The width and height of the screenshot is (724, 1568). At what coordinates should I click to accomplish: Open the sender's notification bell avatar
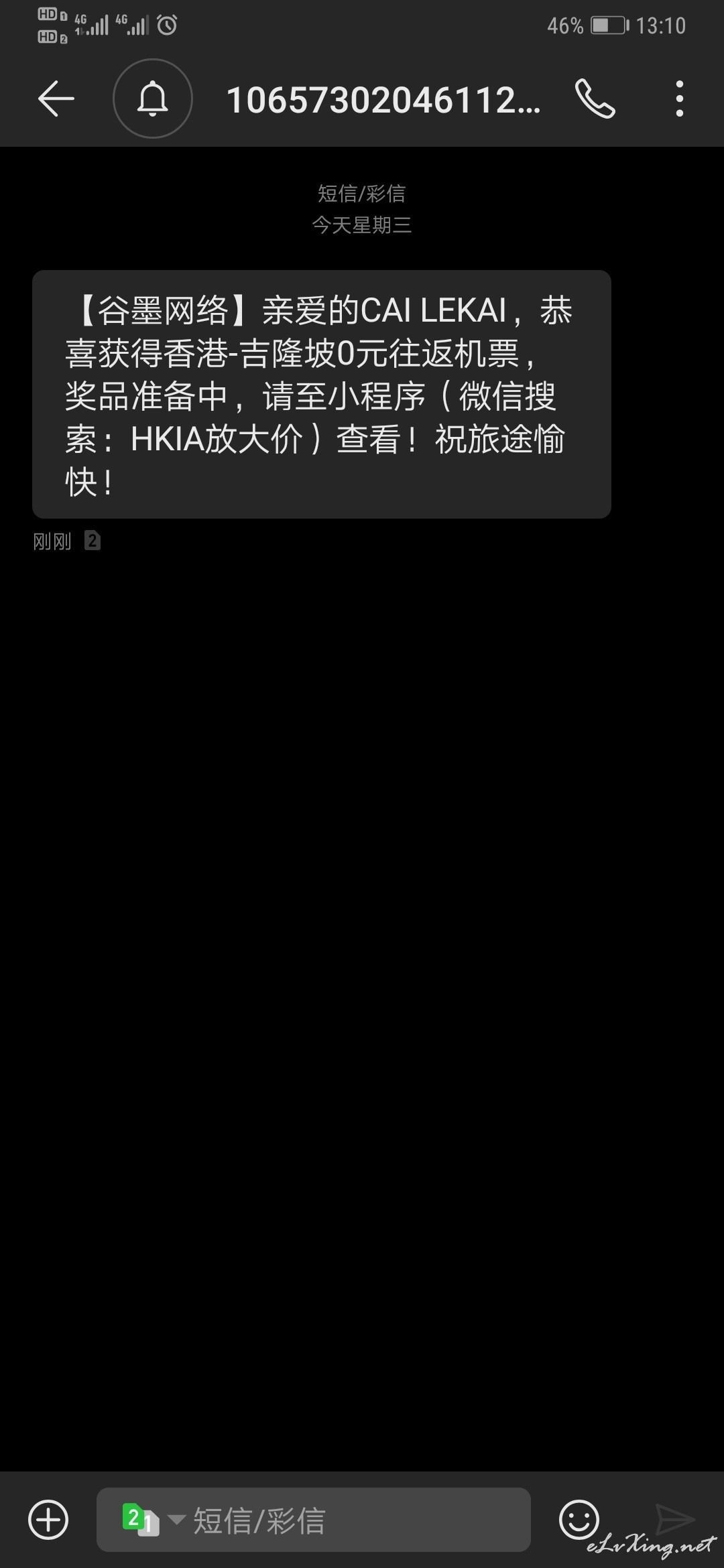coord(153,99)
